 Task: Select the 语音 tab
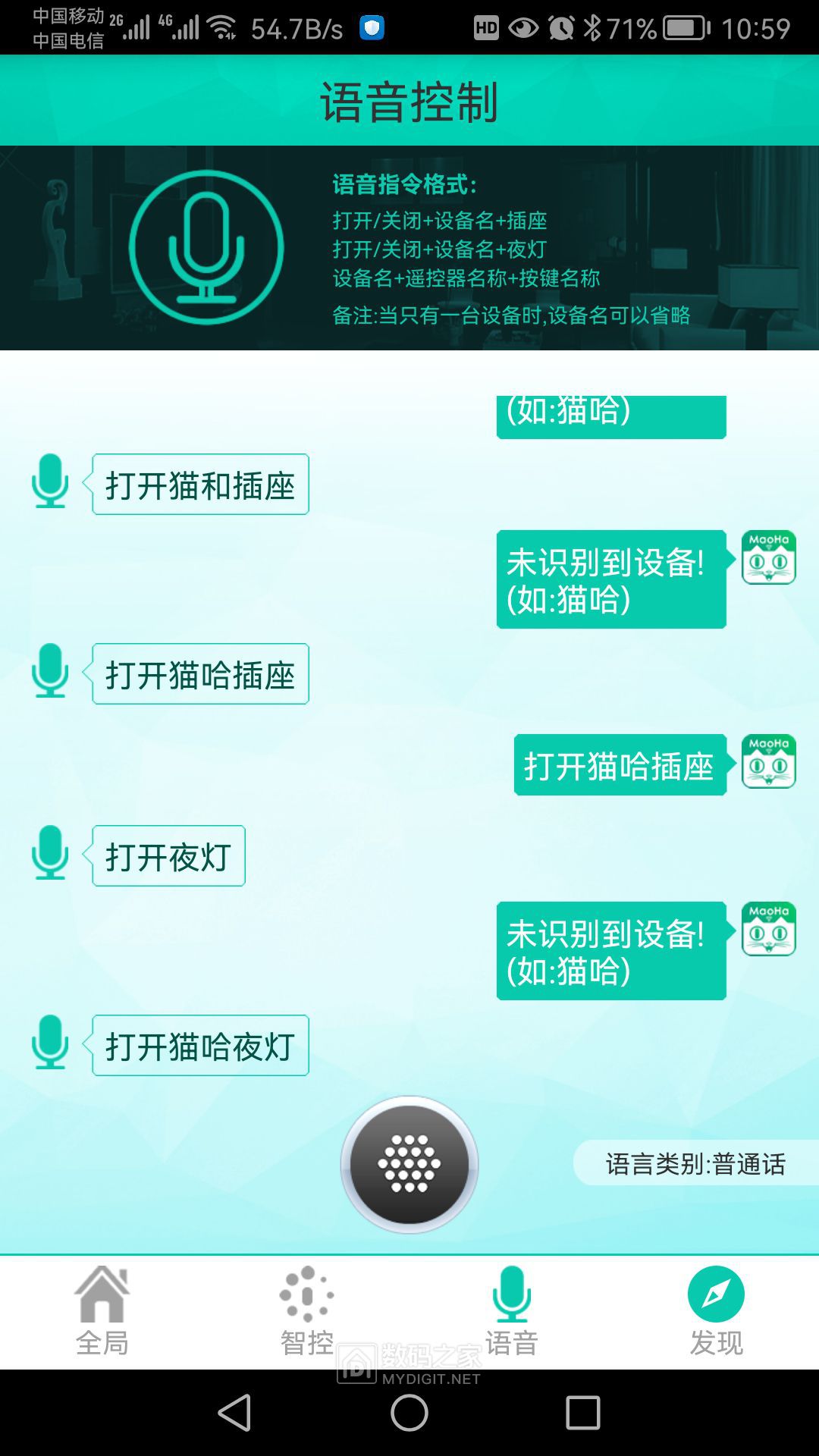[x=512, y=1312]
